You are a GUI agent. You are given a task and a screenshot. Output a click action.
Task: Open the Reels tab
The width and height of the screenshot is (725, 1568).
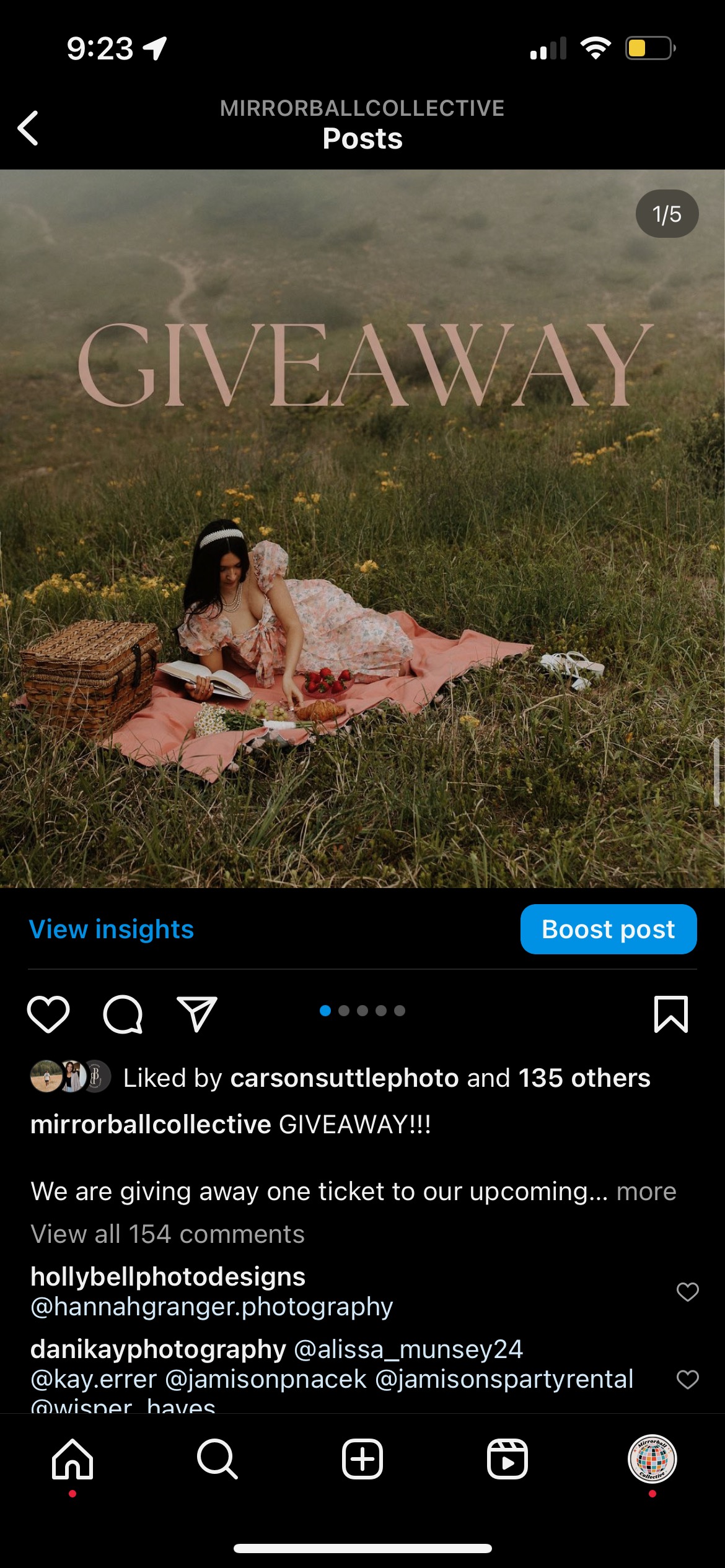click(x=507, y=1459)
